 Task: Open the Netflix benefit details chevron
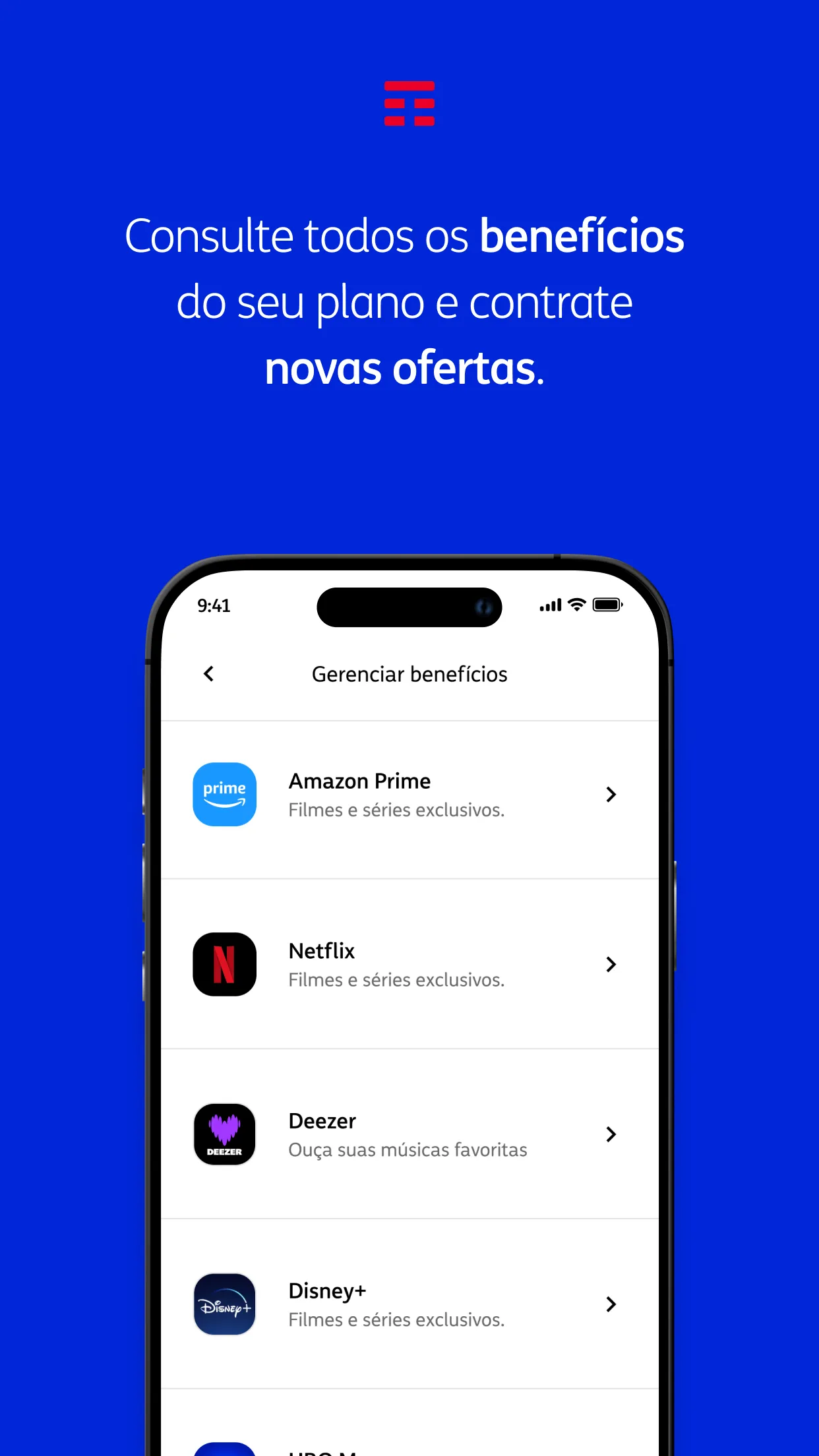pos(610,964)
